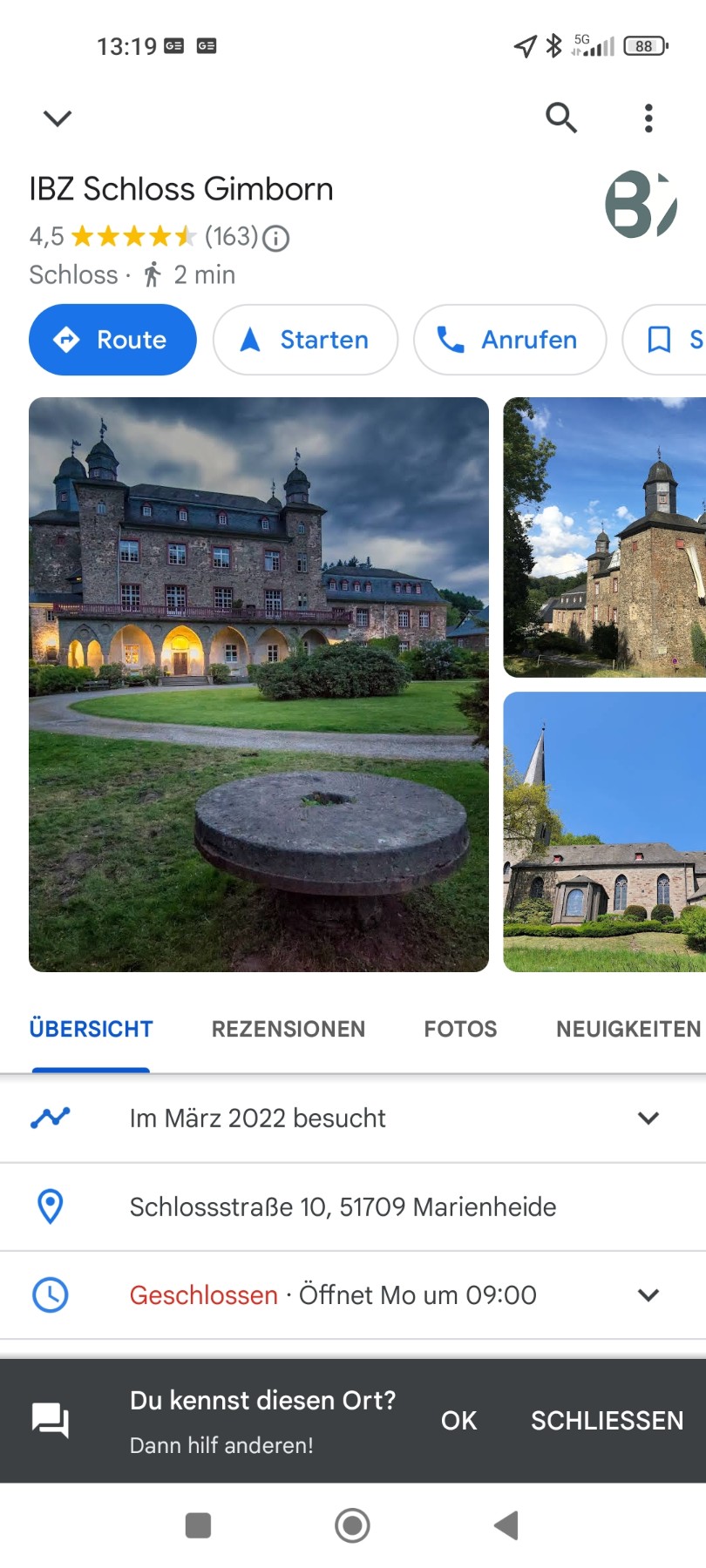Open the Neuigkeiten tab
The image size is (706, 1568).
[x=628, y=1029]
